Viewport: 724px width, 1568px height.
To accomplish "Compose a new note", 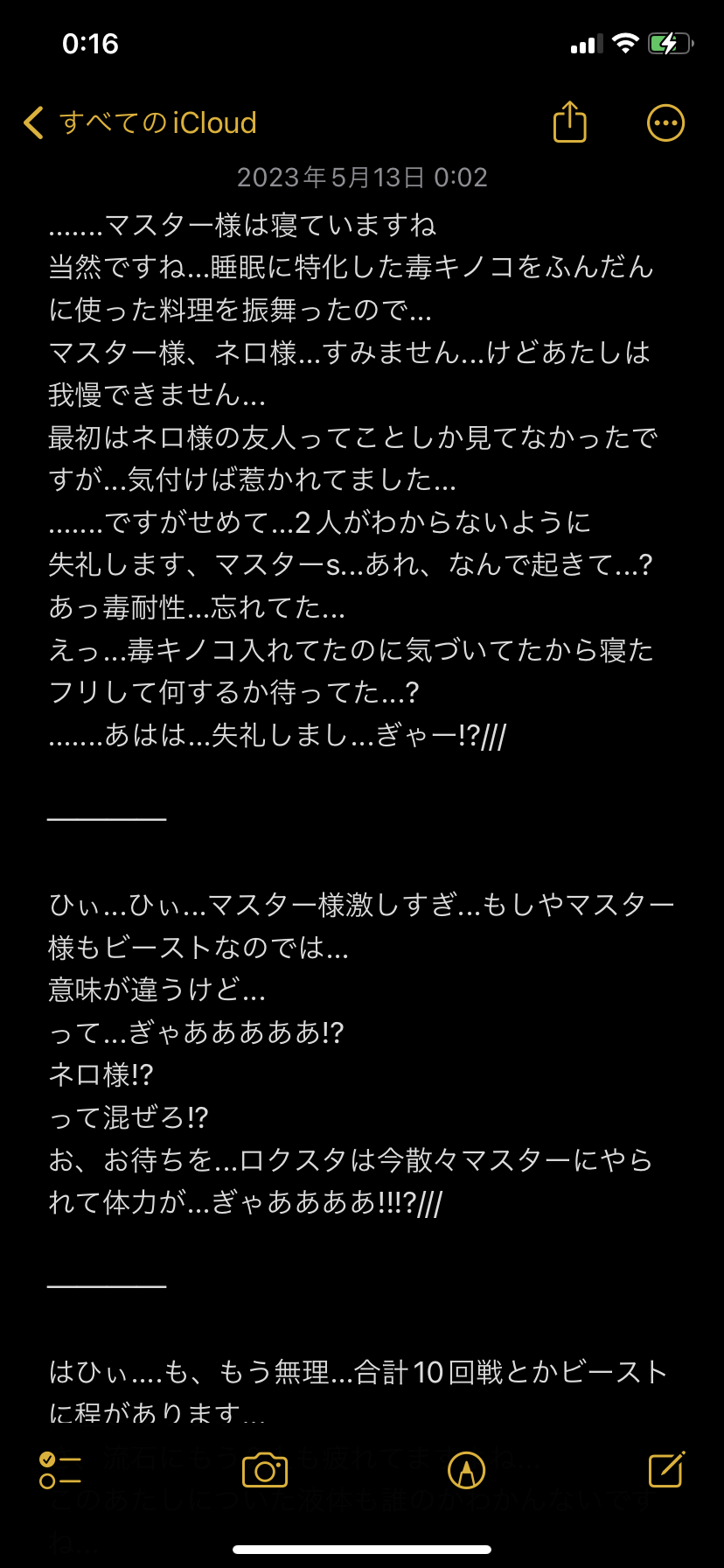I will point(666,1469).
